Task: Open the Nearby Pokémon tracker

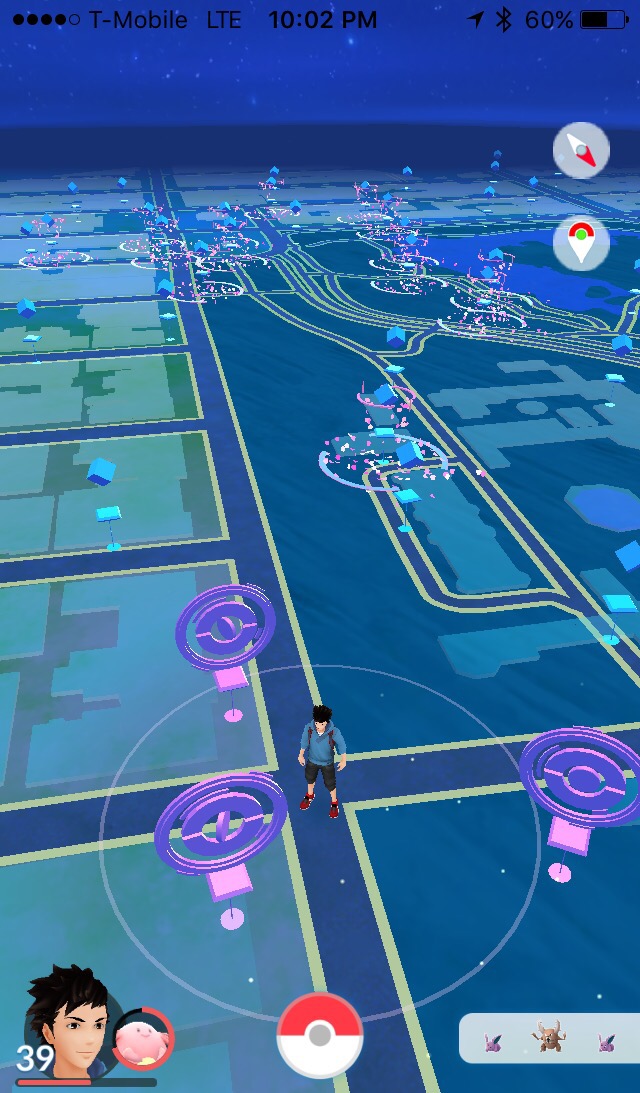Action: pyautogui.click(x=549, y=1038)
